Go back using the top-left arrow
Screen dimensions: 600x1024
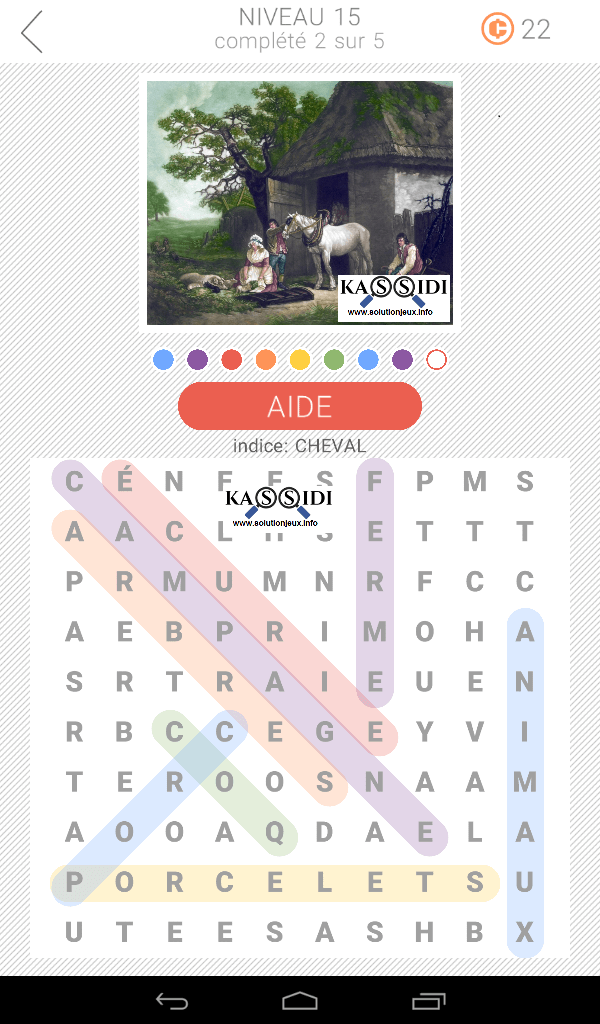click(x=33, y=32)
